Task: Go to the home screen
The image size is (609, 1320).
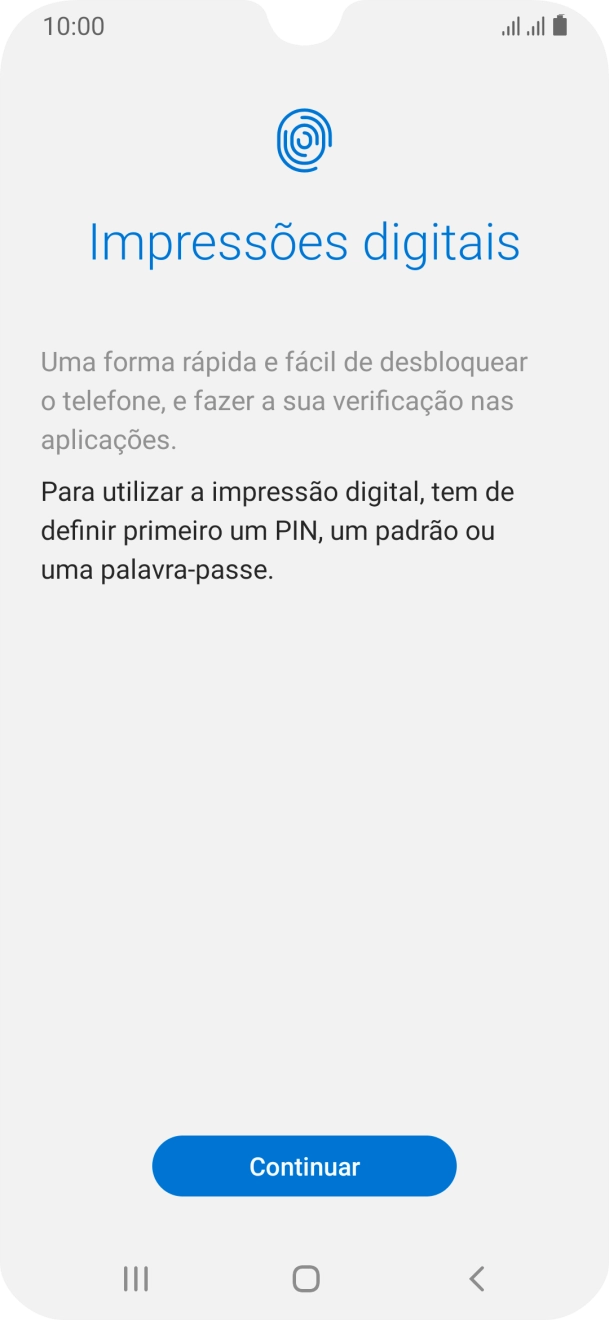Action: click(305, 1277)
